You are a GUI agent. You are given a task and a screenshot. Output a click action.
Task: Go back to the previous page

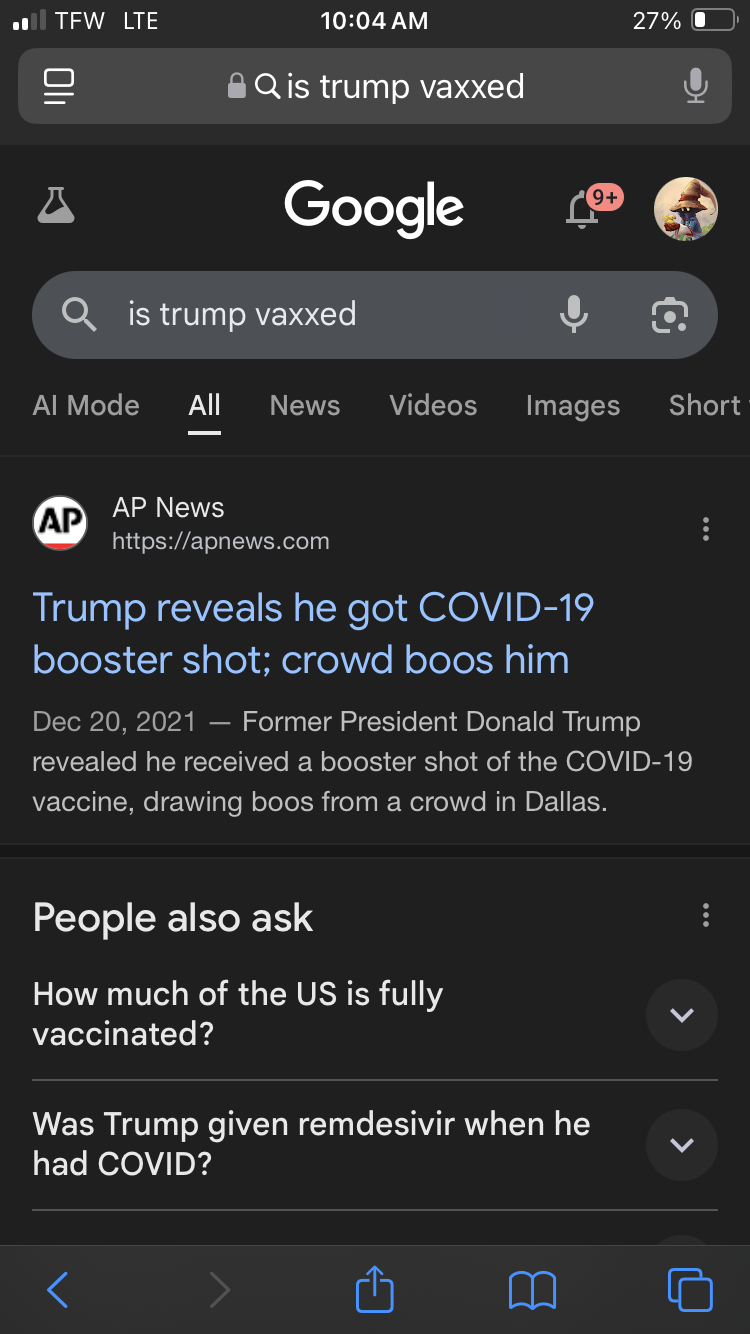(x=58, y=1290)
